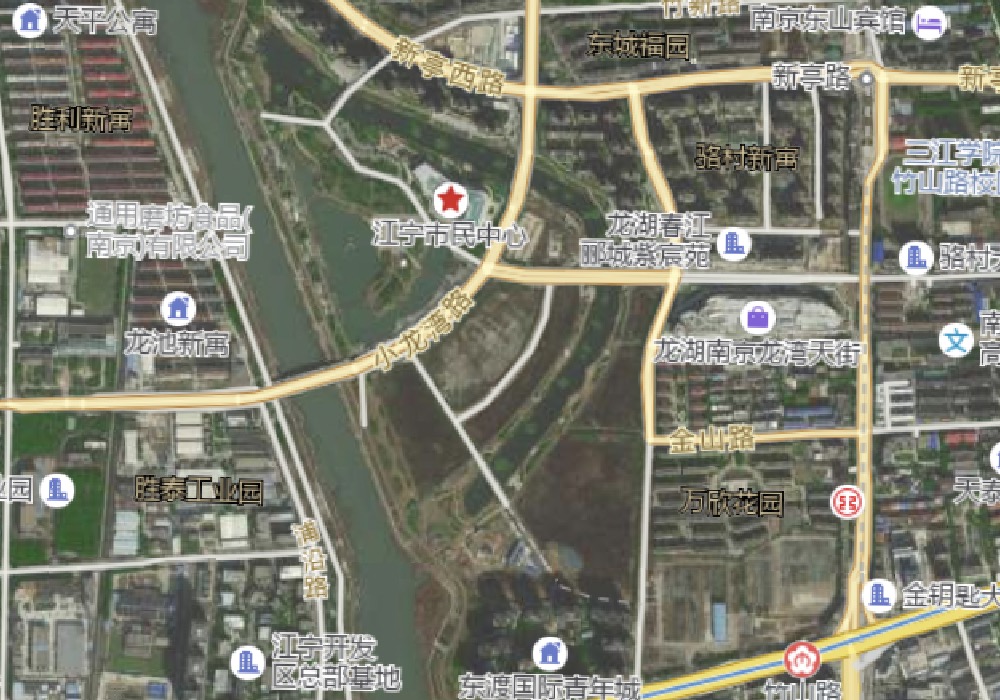Select the bank marker near 万欣花园
Viewport: 1000px width, 700px height.
point(845,501)
